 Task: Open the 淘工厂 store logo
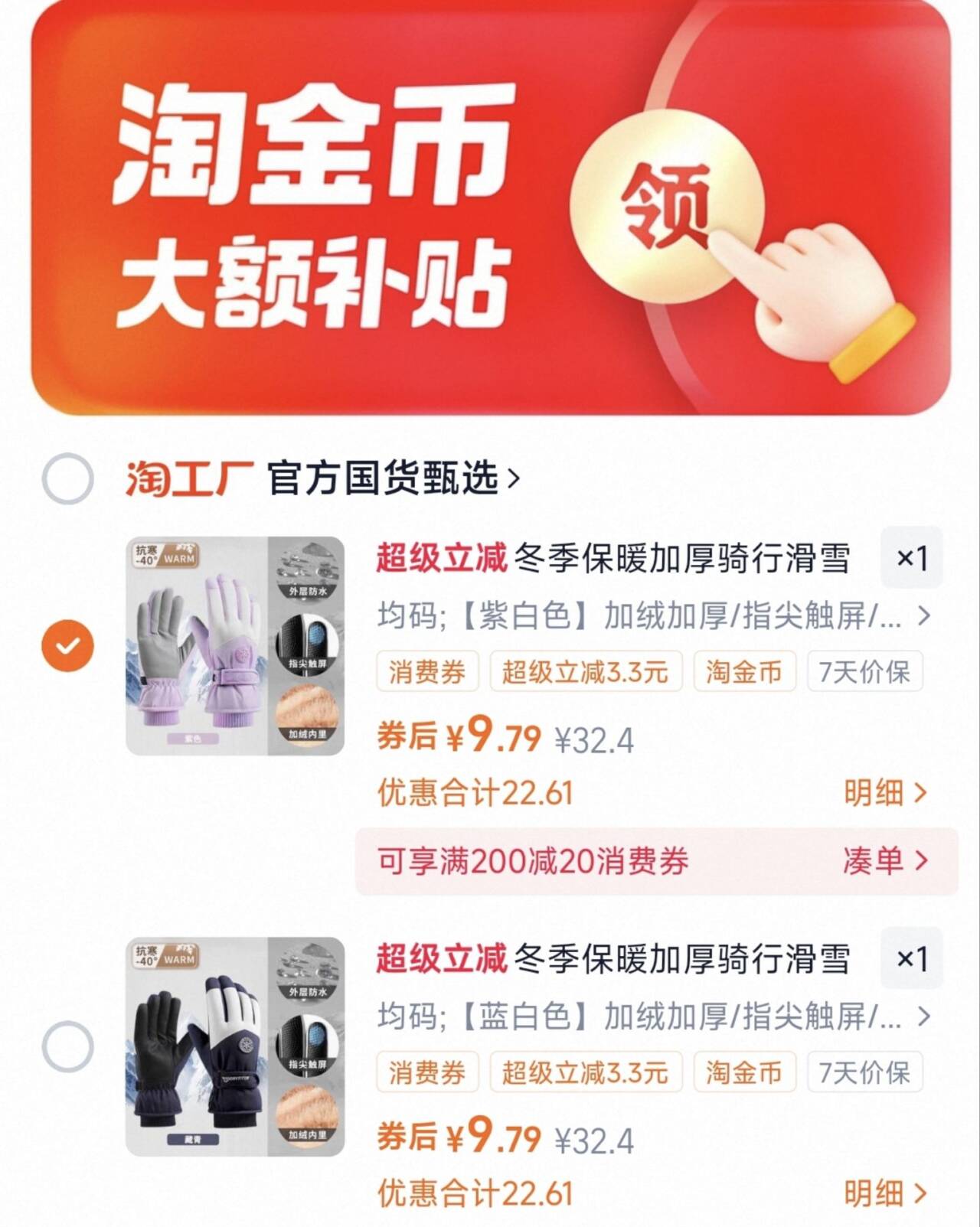pos(188,475)
